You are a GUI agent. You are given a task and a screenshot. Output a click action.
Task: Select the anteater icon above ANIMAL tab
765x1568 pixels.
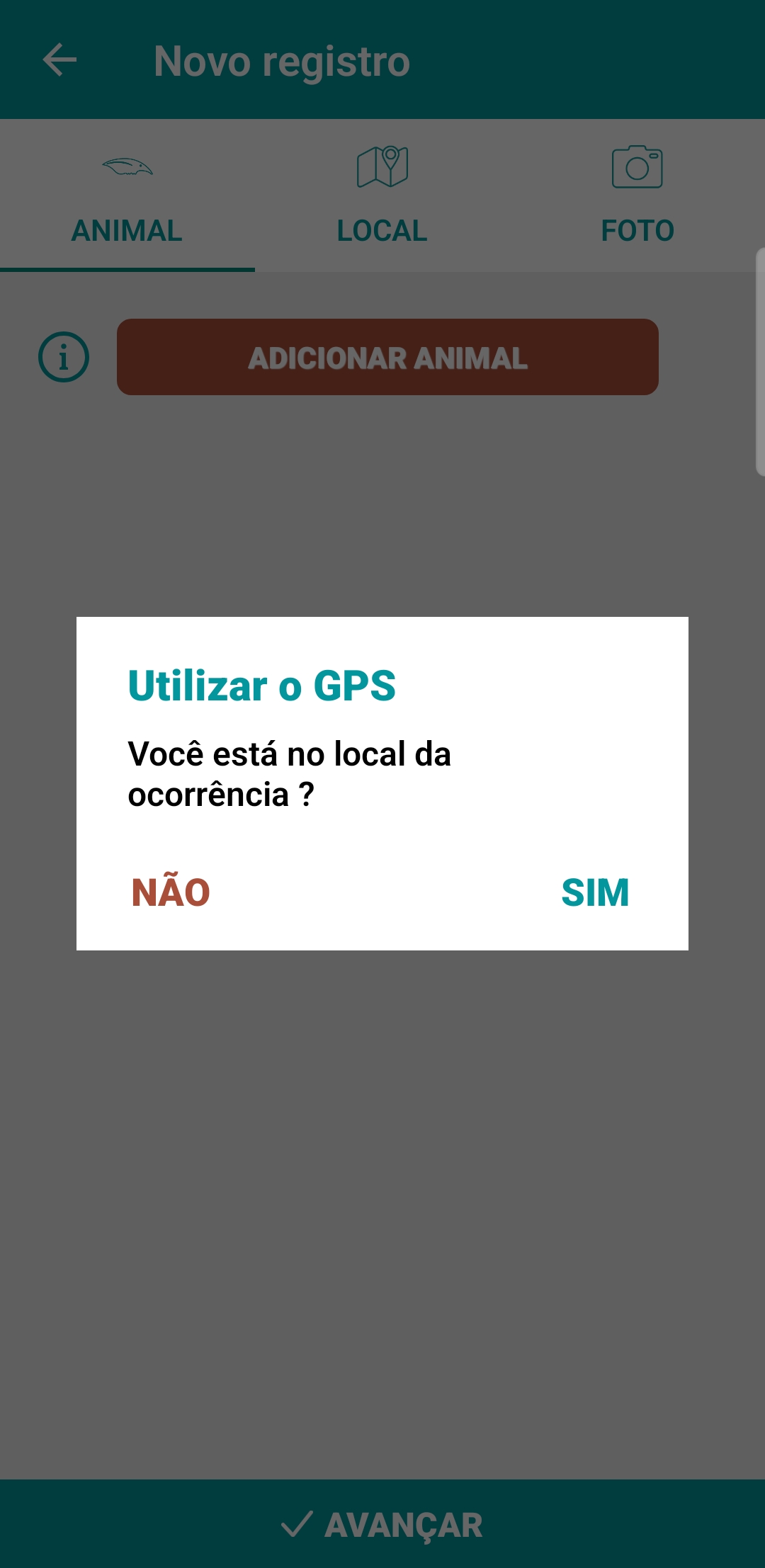127,167
